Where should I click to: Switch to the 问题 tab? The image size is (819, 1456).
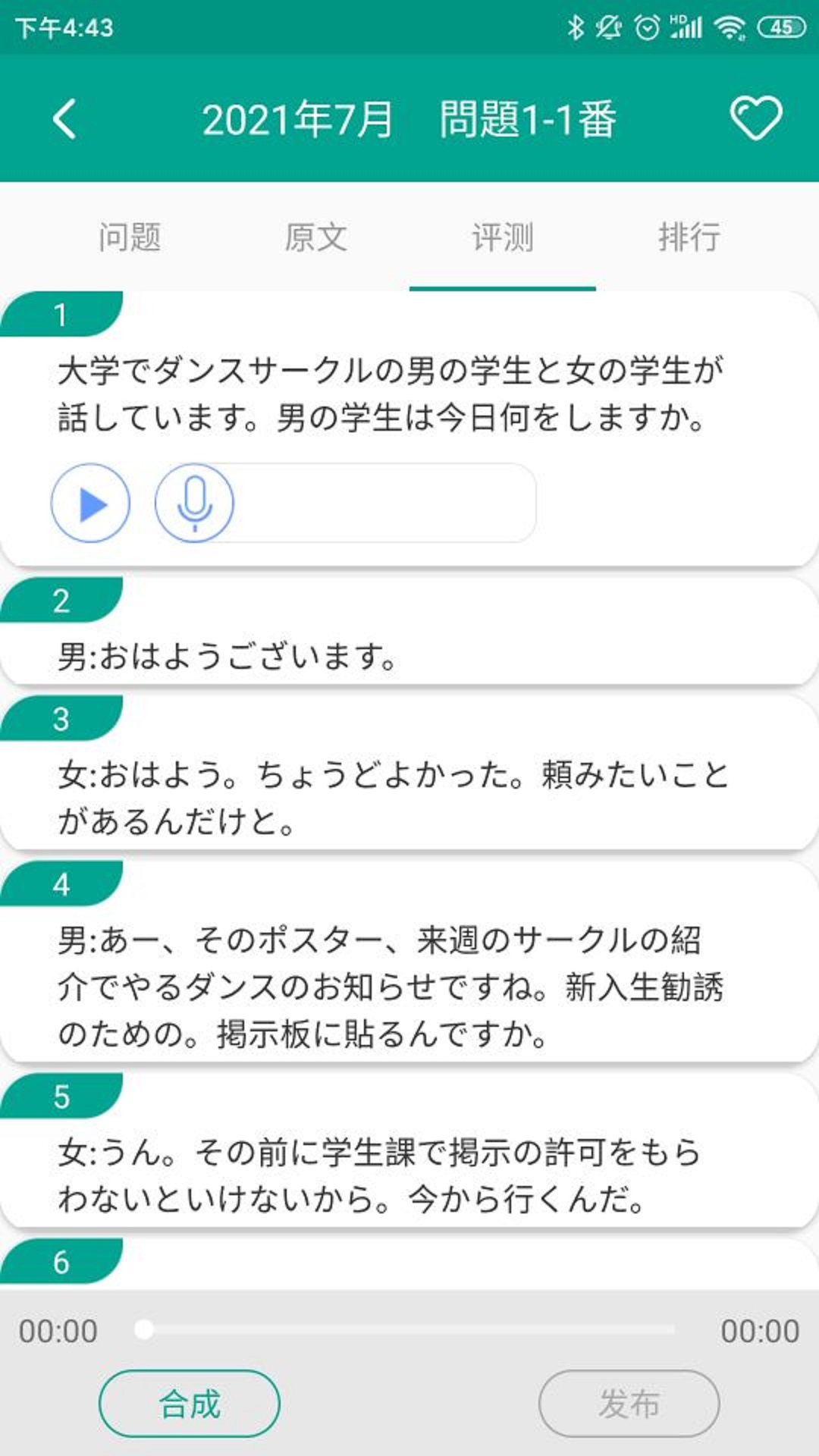(x=130, y=237)
